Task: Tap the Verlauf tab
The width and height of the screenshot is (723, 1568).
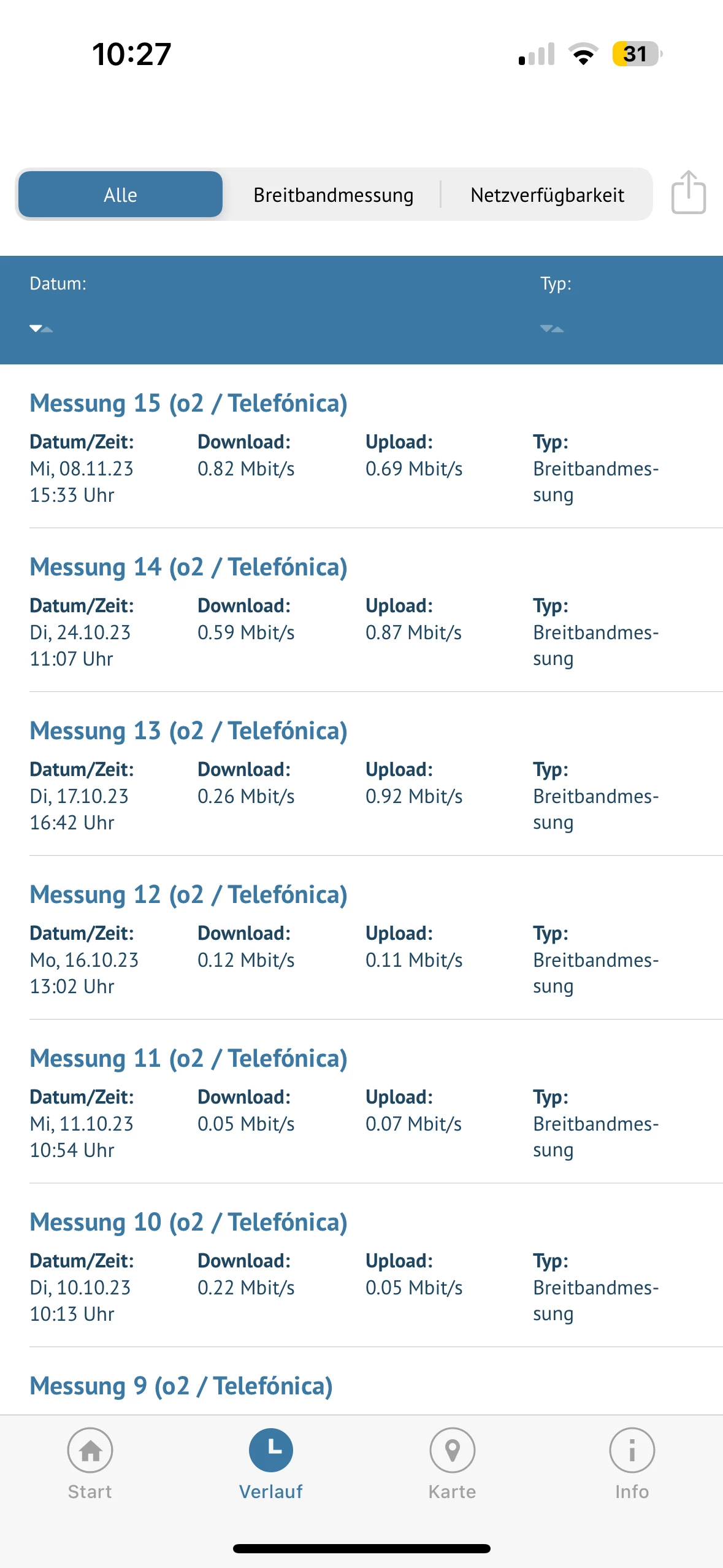Action: click(270, 1464)
